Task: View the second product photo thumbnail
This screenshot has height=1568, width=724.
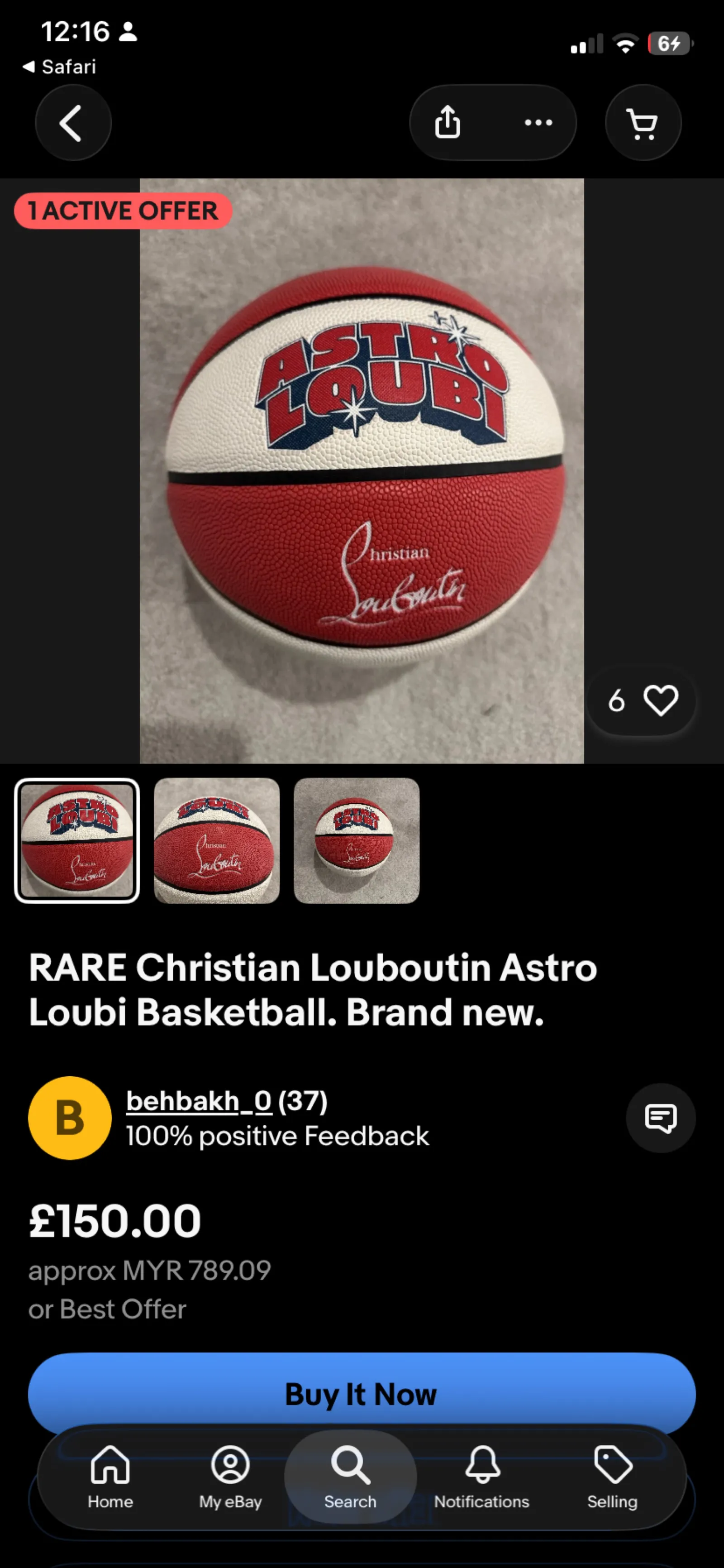Action: 217,841
